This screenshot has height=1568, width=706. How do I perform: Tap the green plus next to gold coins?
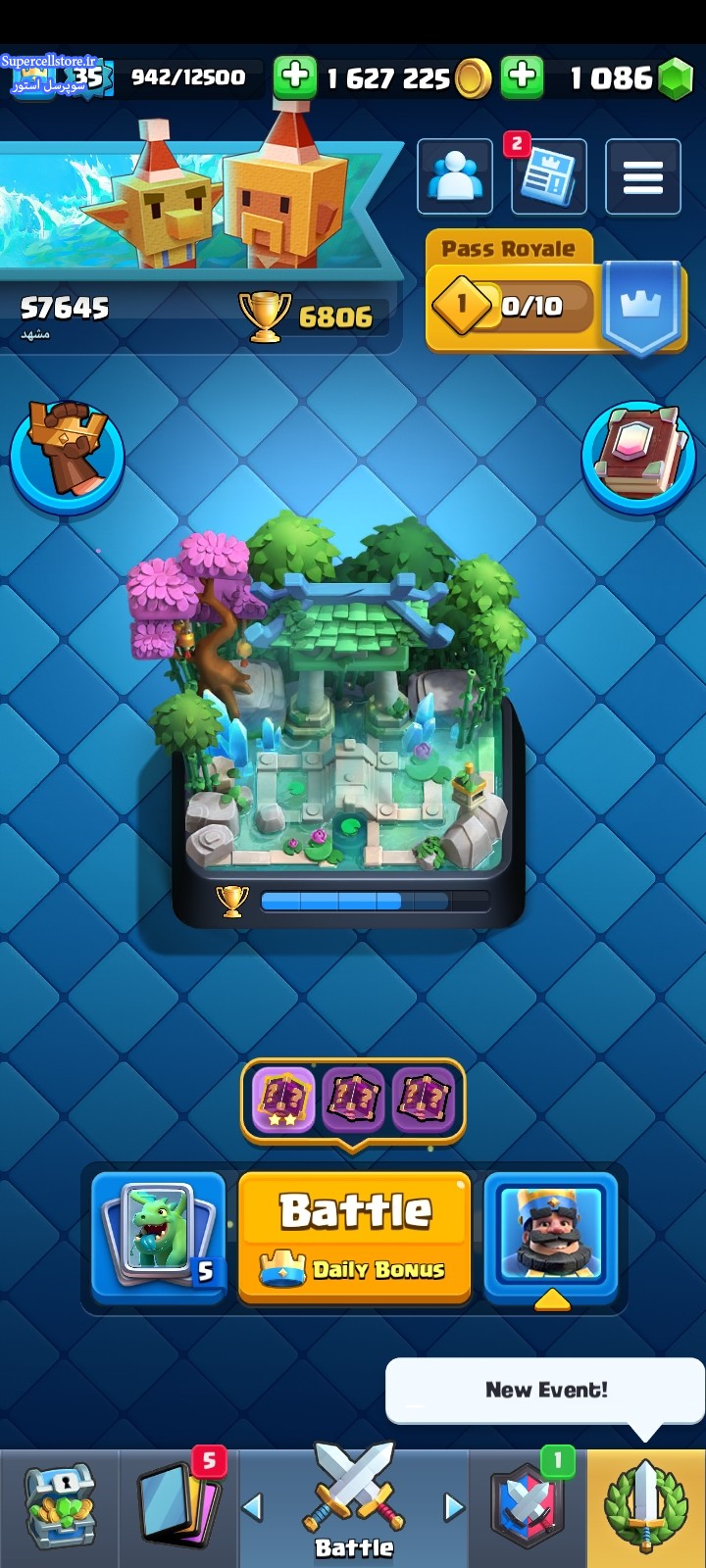295,76
